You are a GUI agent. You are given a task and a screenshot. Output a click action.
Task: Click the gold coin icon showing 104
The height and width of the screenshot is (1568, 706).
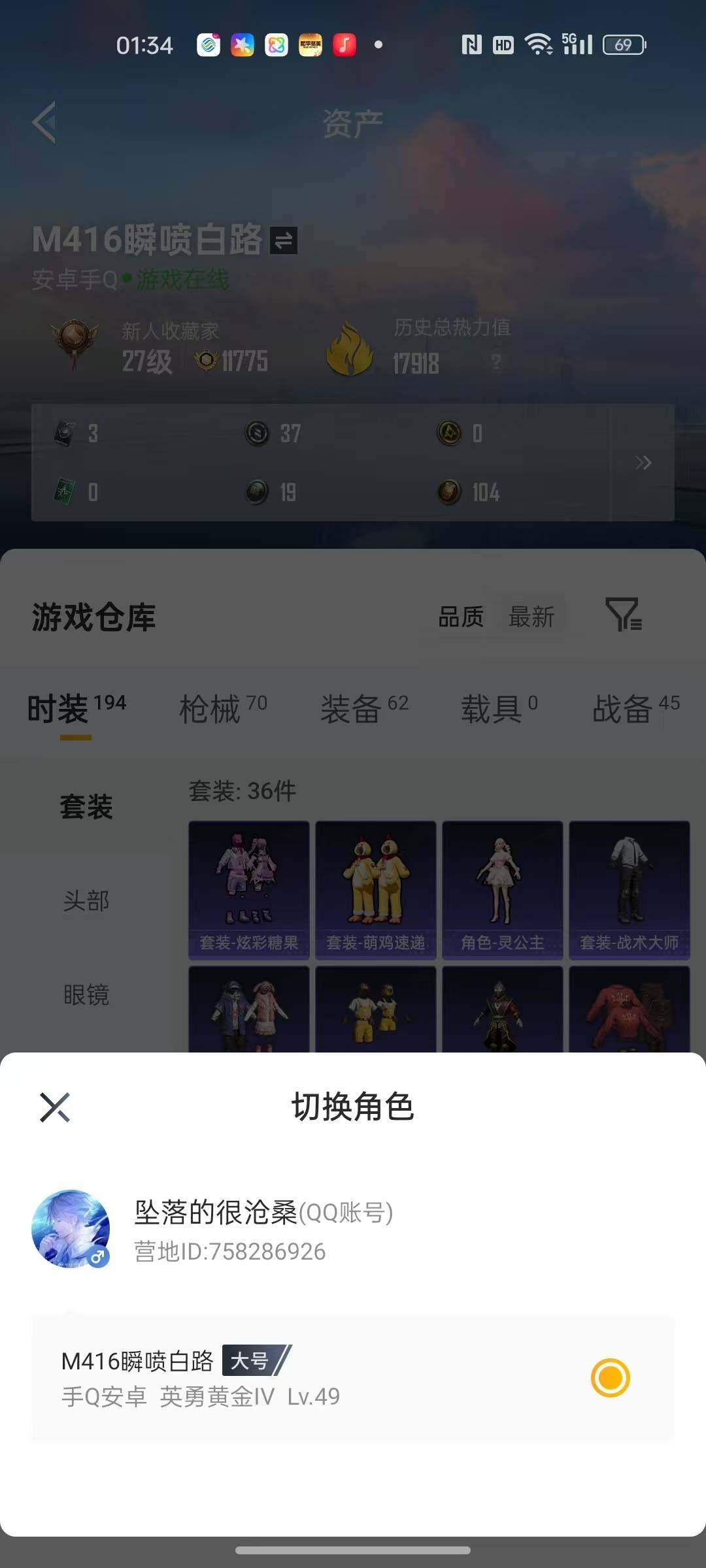coord(448,492)
